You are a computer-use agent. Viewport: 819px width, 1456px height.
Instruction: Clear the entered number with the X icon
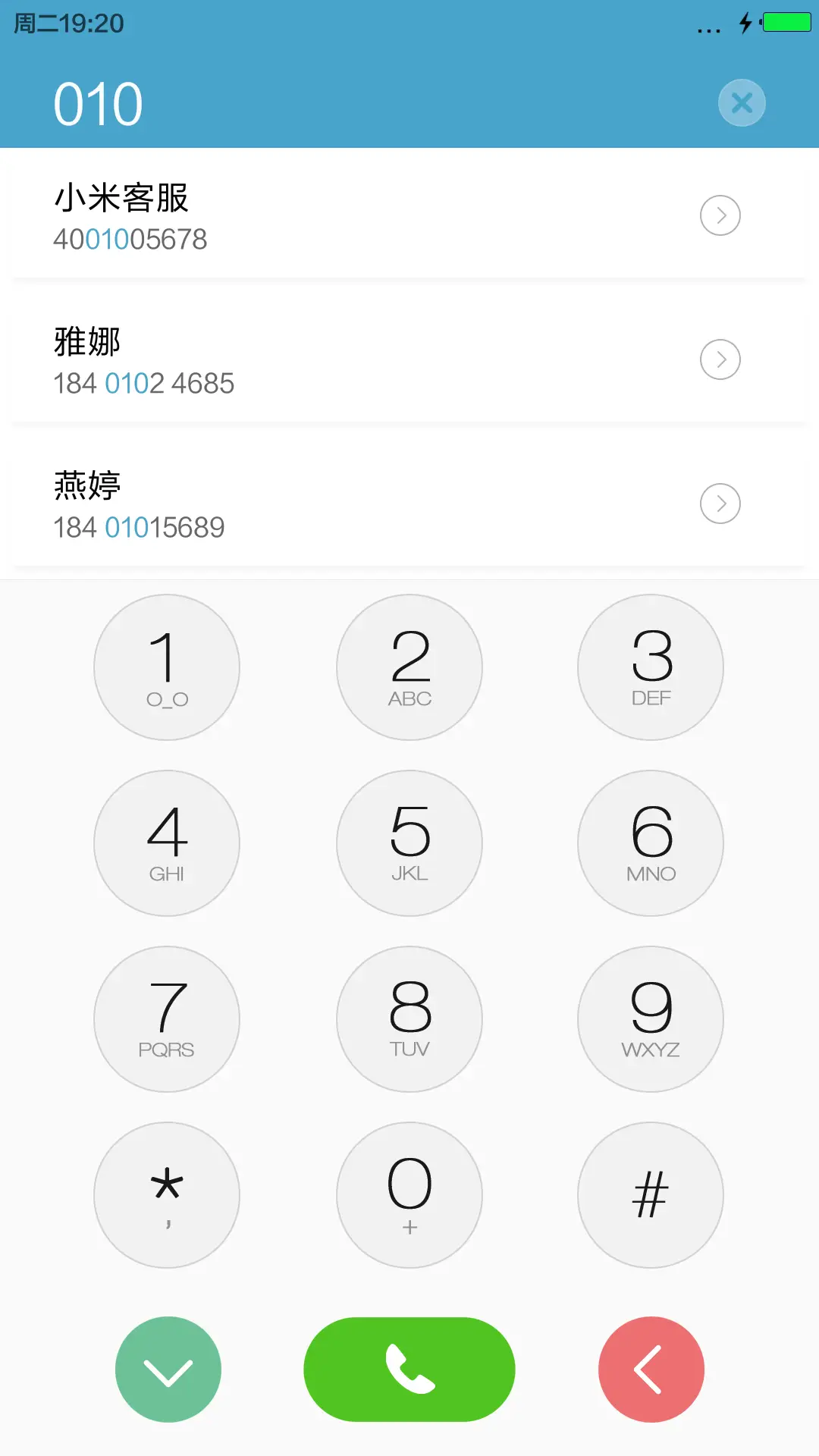(741, 102)
